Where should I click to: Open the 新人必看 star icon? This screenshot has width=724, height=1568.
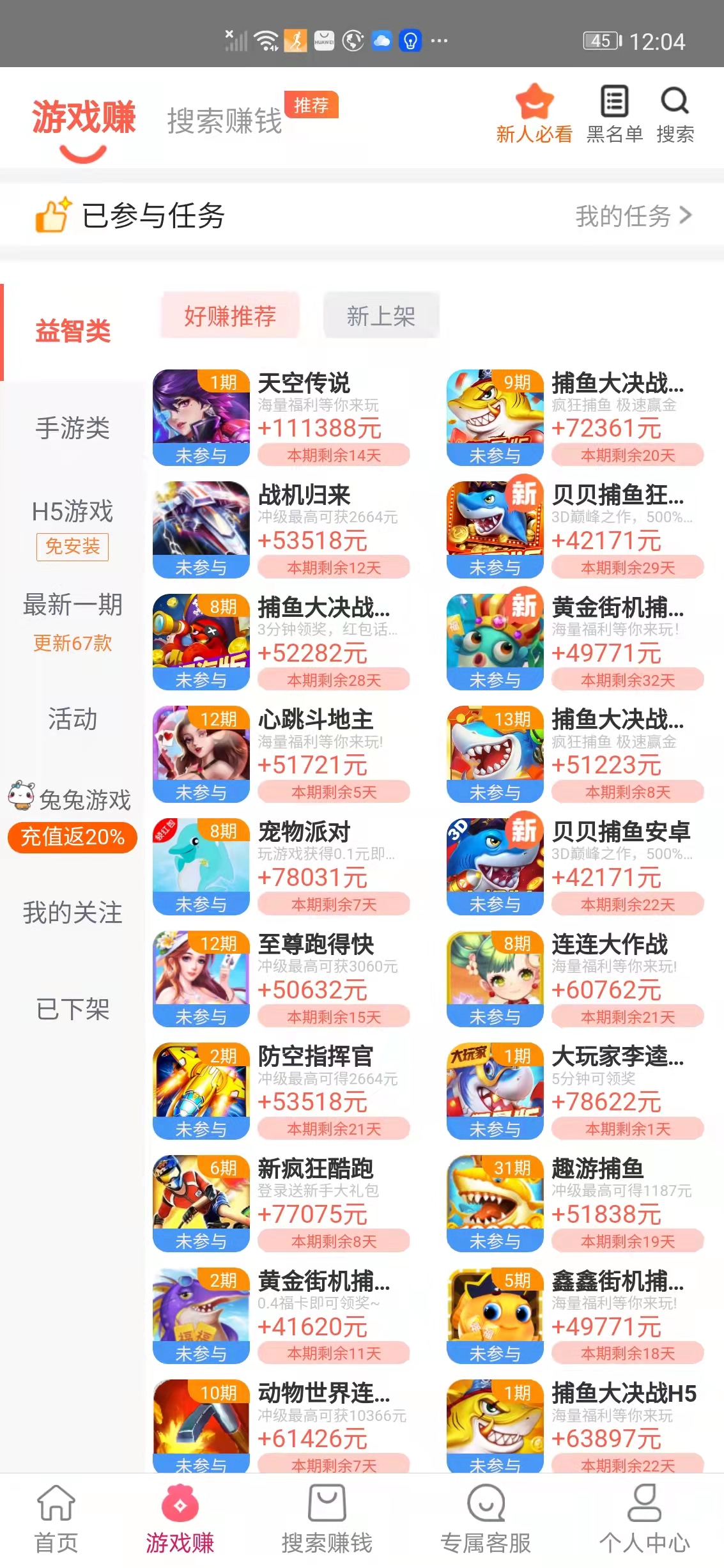(x=534, y=114)
